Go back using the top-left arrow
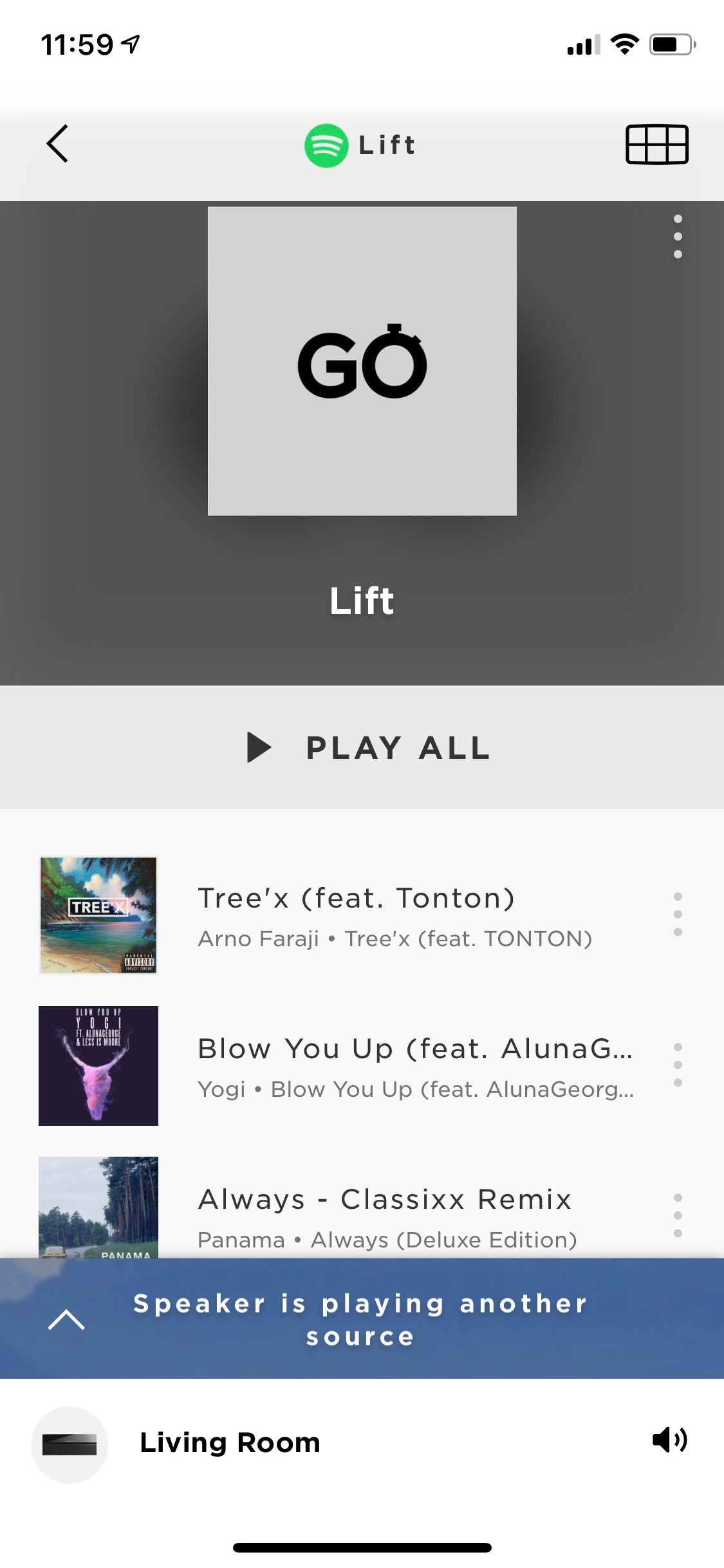 pyautogui.click(x=57, y=144)
